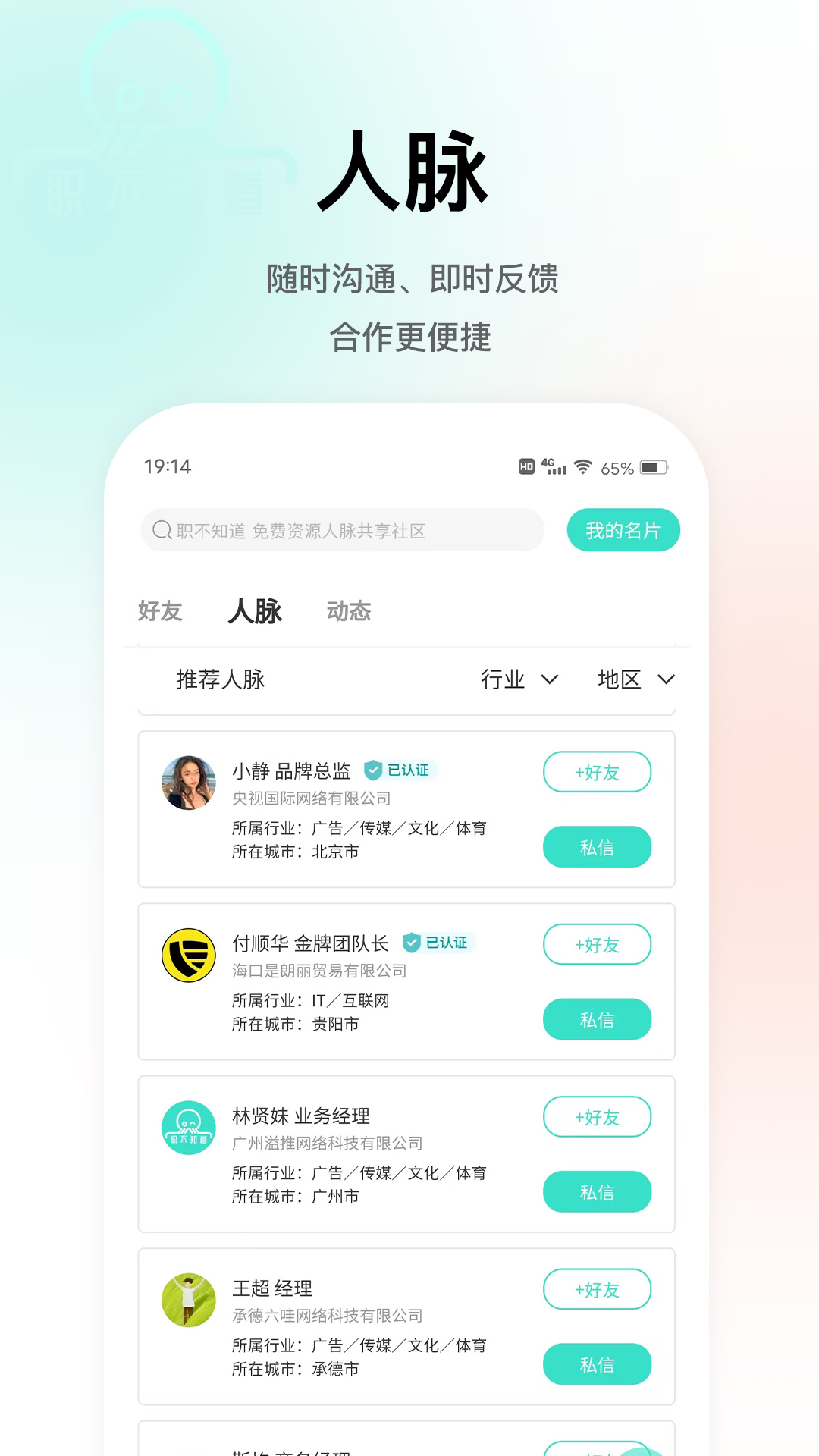Screen dimensions: 819x1456
Task: Open the 行业 industry filter dropdown
Action: [x=504, y=680]
